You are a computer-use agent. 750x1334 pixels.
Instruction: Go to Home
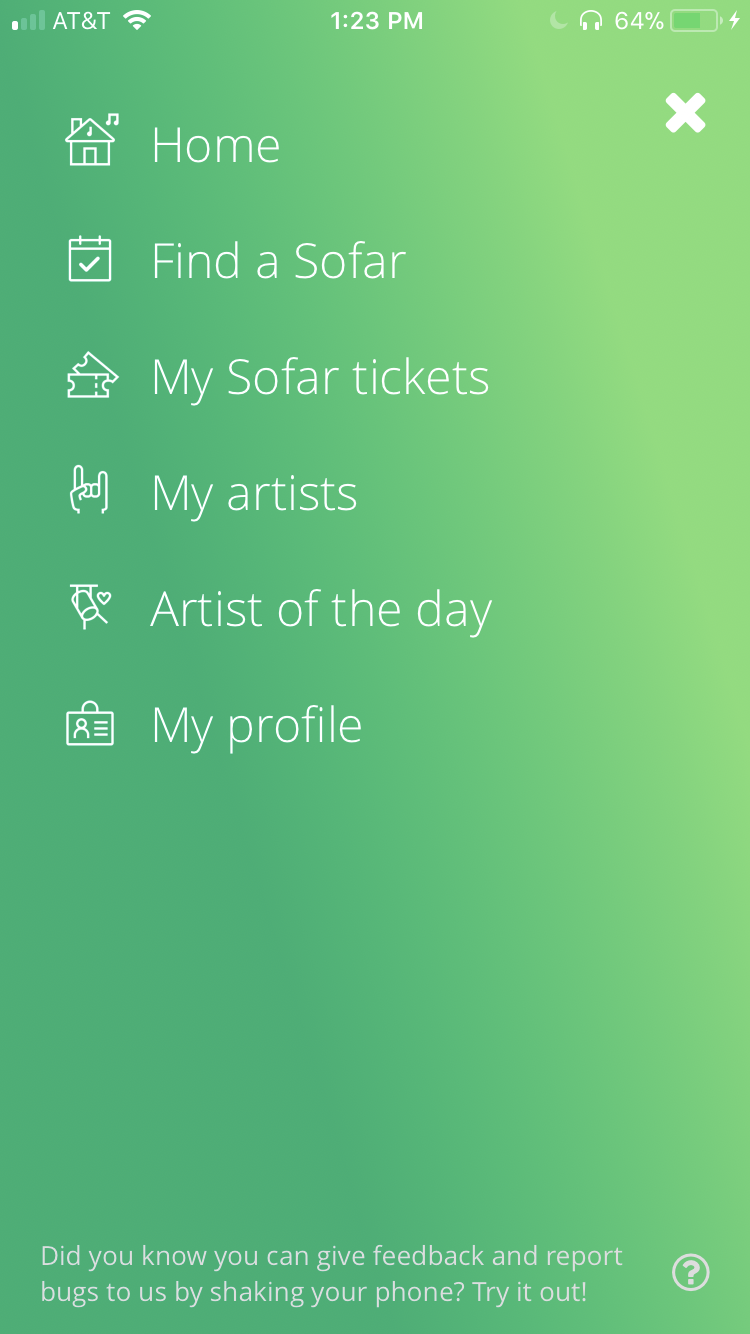pyautogui.click(x=173, y=143)
